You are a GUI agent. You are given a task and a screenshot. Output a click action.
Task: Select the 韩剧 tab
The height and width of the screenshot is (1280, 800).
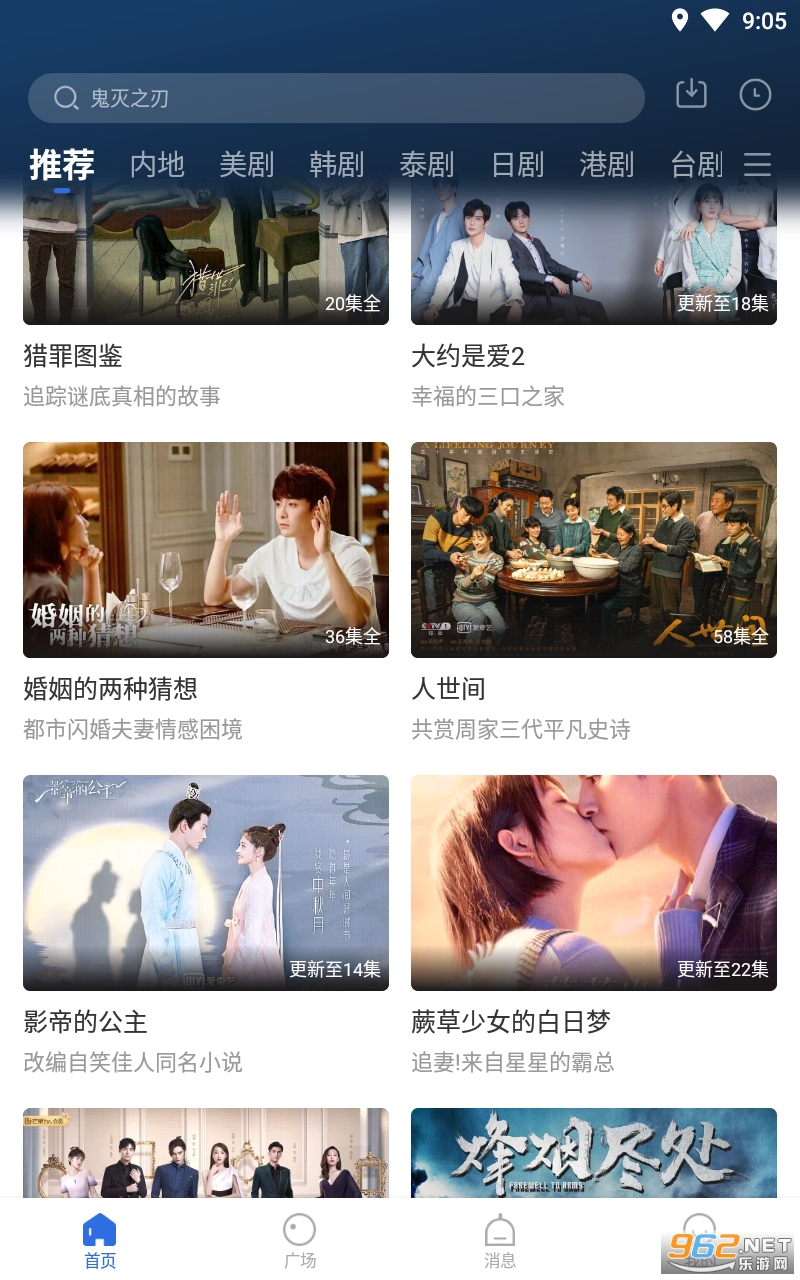click(337, 164)
